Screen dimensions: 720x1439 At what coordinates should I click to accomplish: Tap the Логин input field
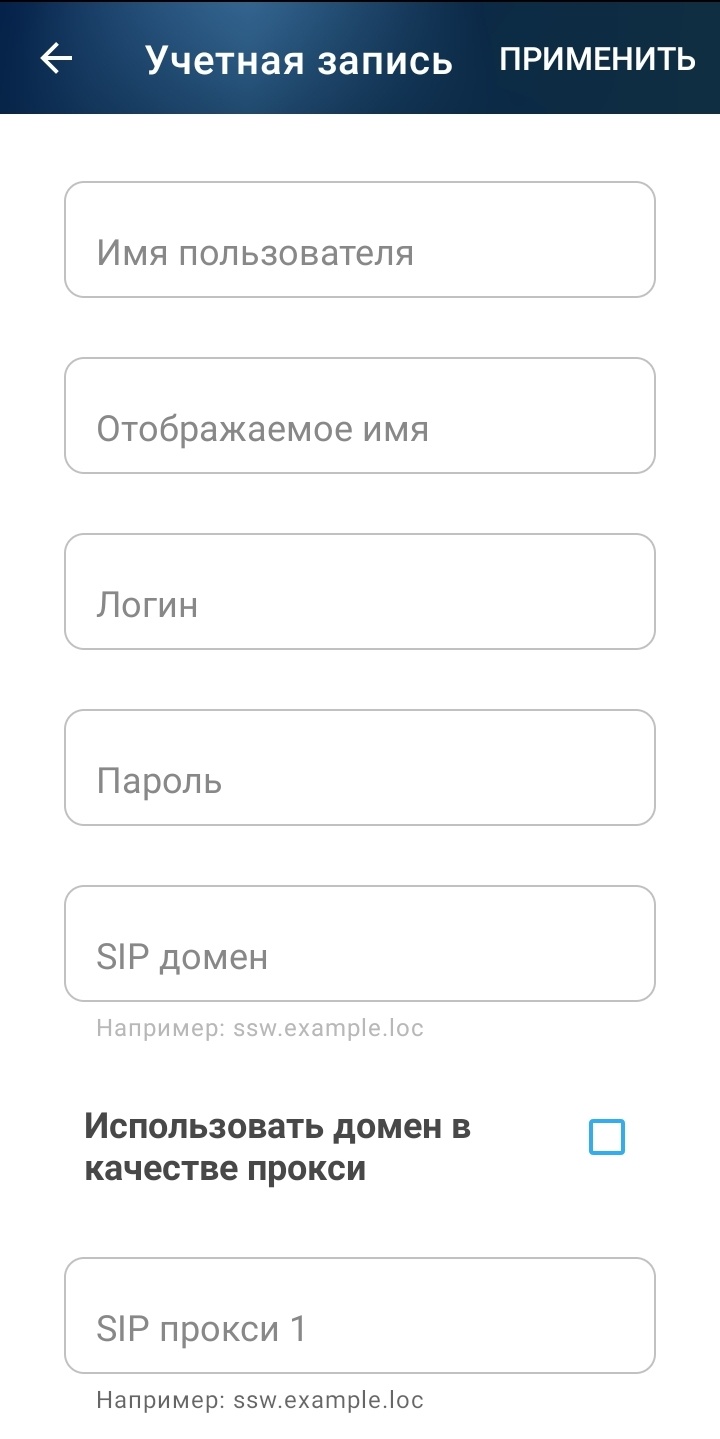pos(360,592)
